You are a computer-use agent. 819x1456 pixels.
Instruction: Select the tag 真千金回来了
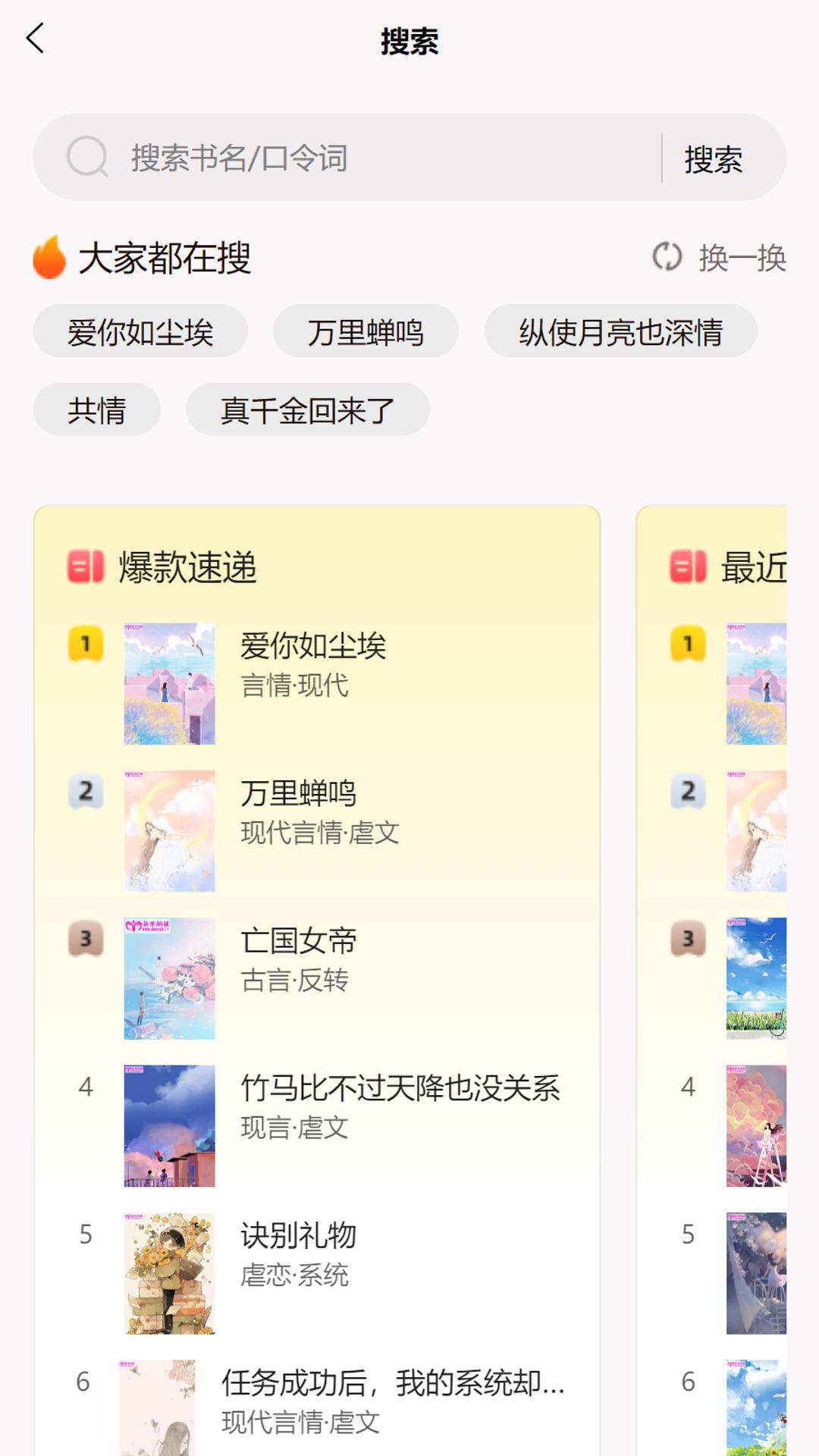(306, 409)
